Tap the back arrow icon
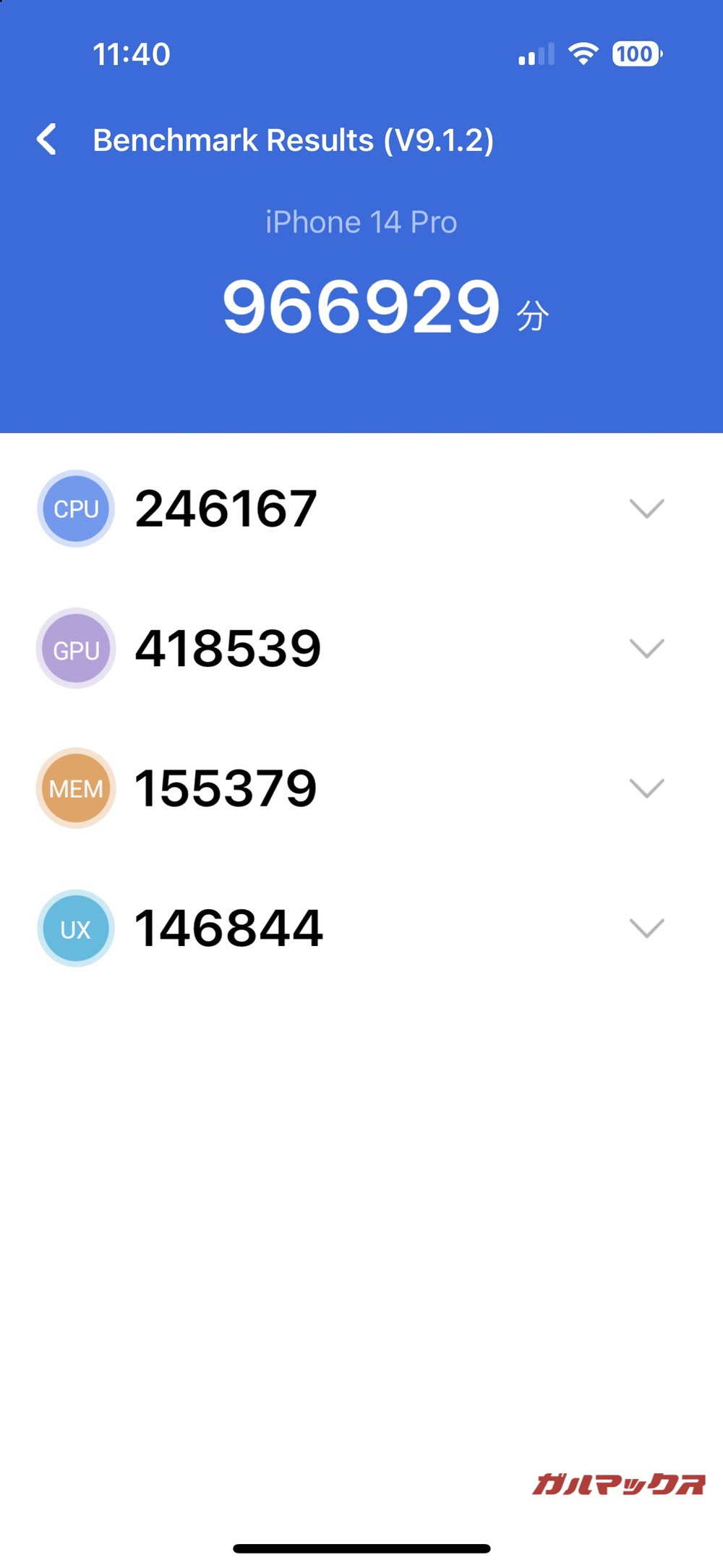723x1568 pixels. coord(48,138)
